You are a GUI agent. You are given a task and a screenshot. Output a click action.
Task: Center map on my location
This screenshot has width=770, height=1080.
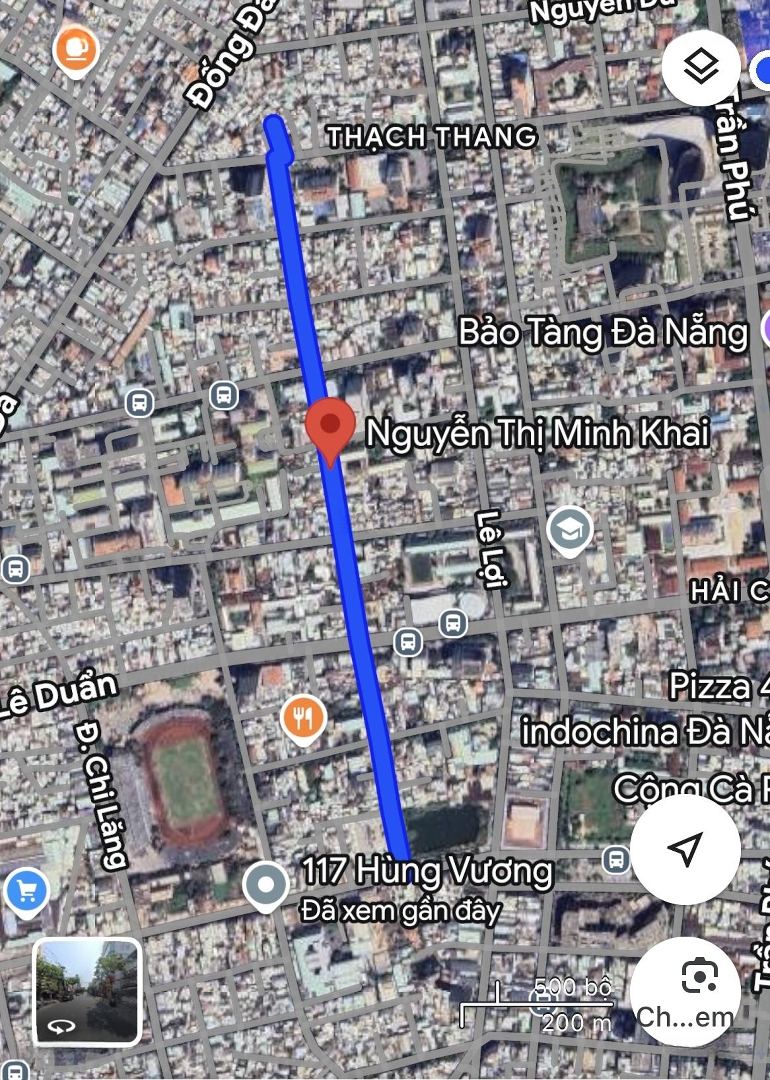(x=686, y=850)
